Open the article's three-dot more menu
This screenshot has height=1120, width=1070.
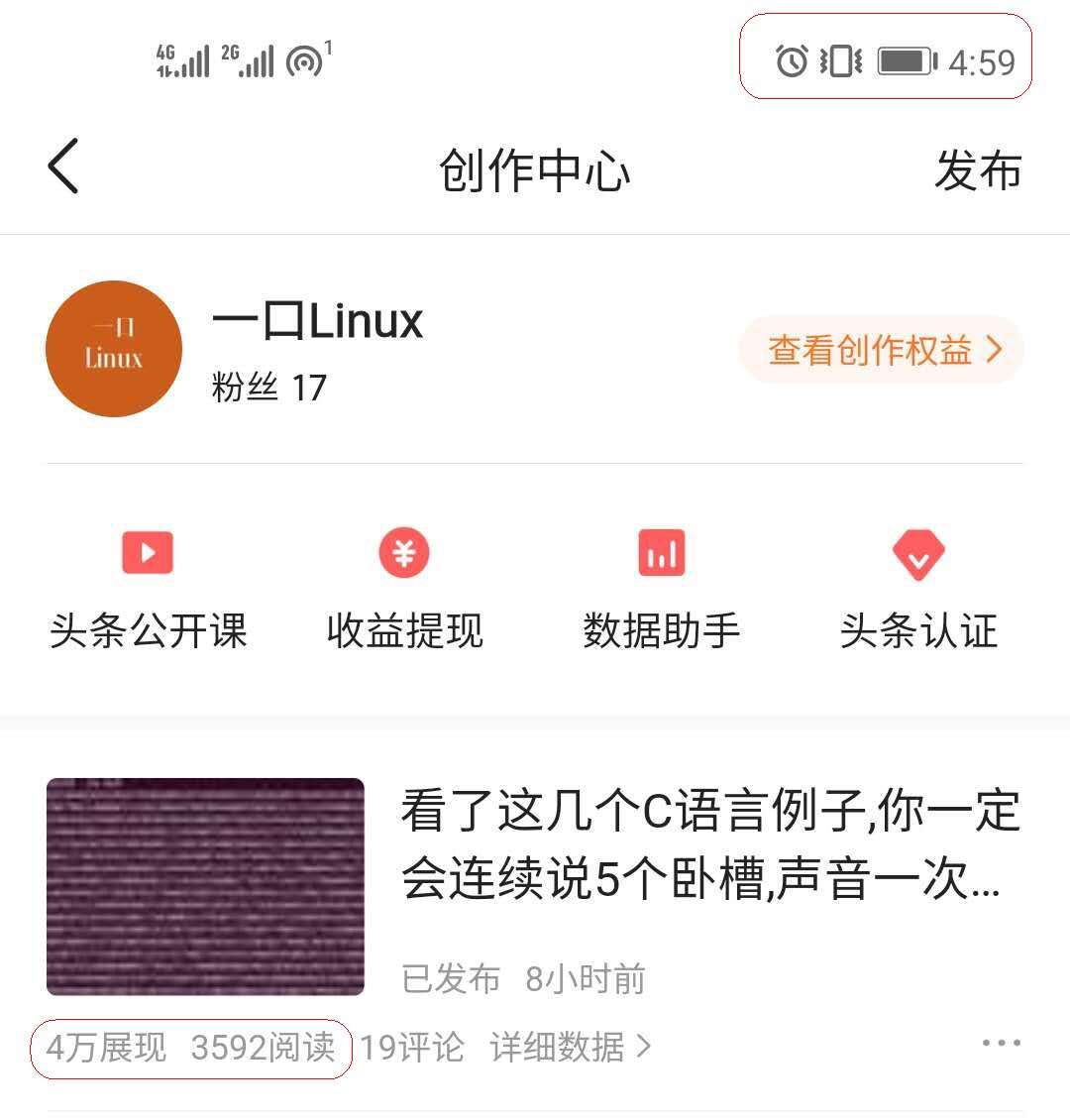(1001, 1043)
